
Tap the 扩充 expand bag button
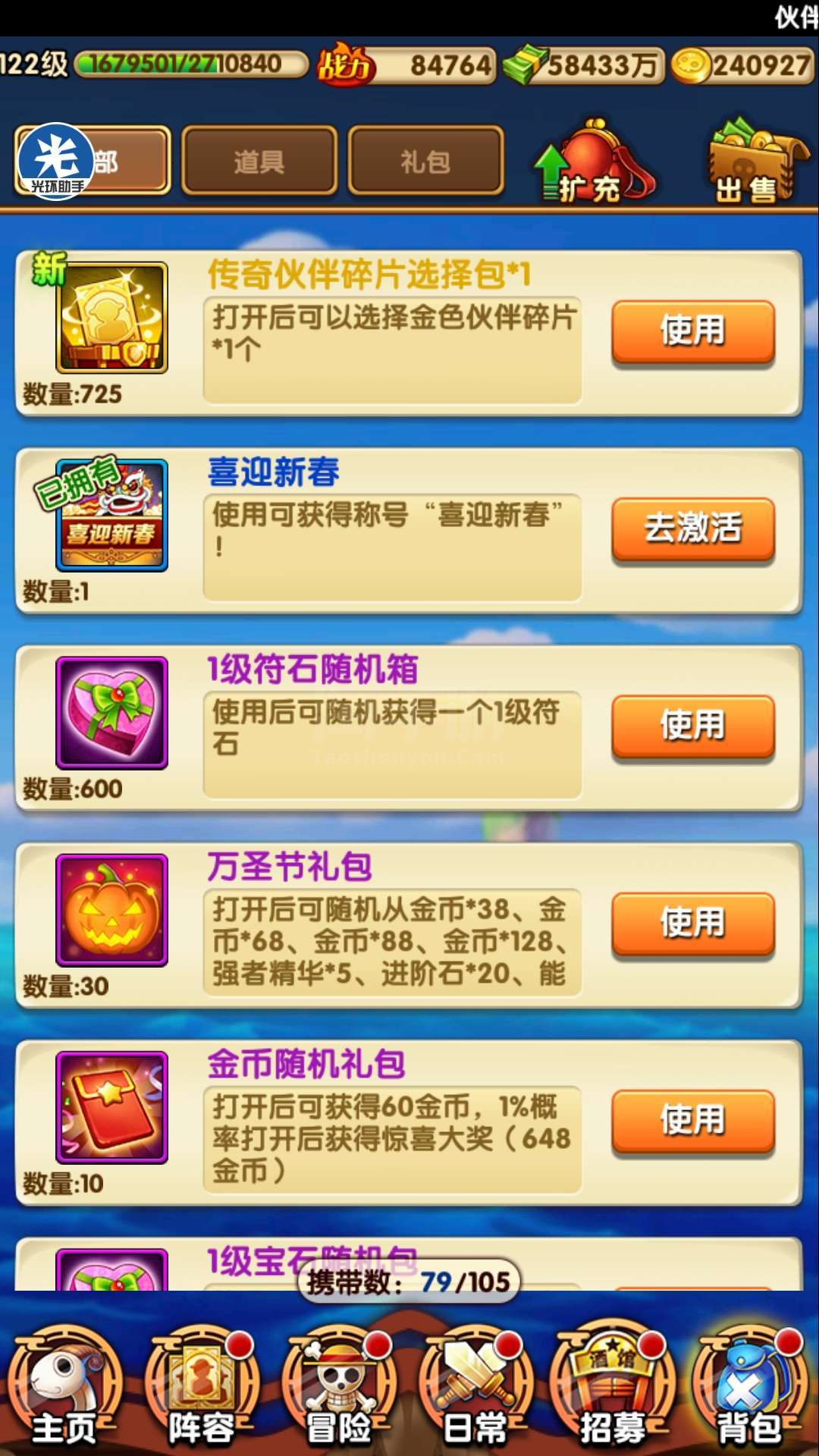click(593, 161)
